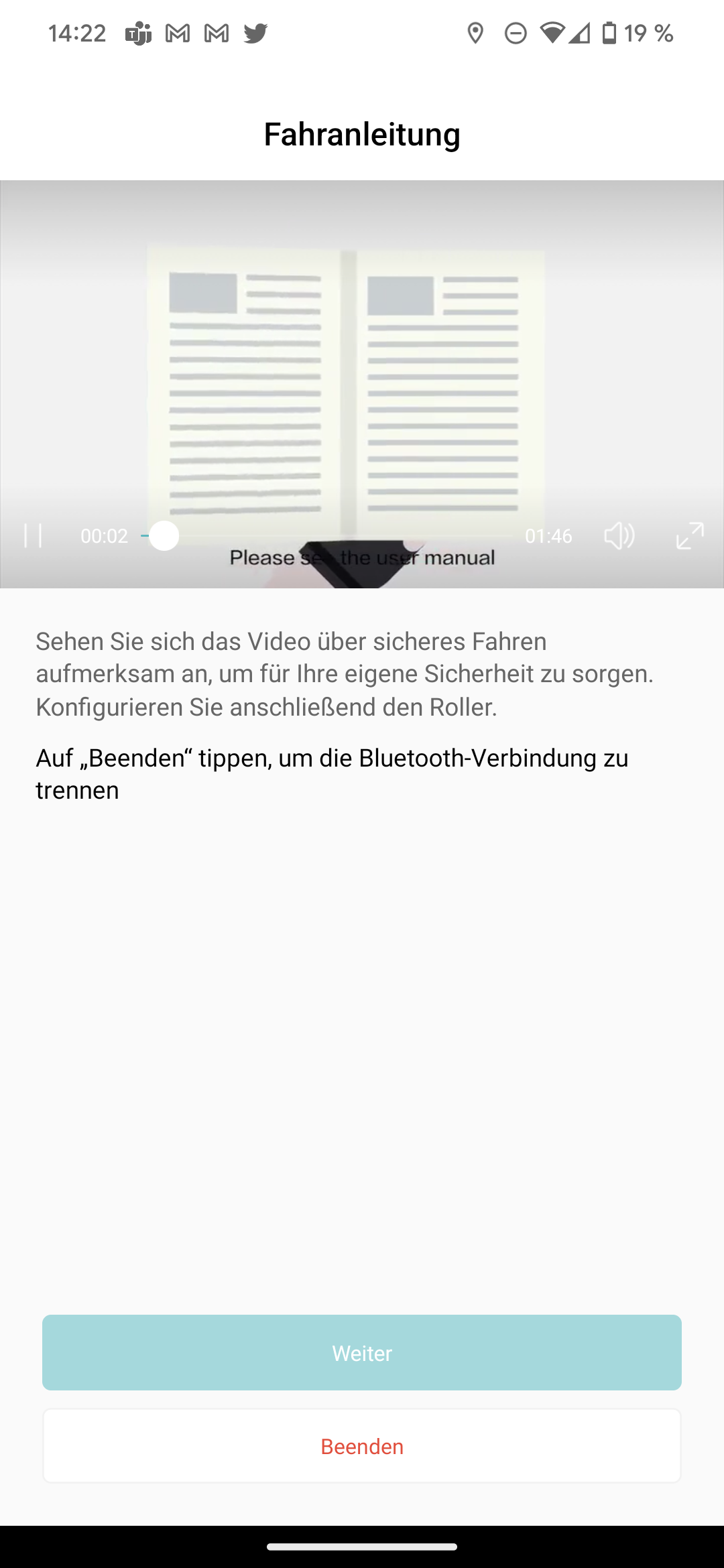
Task: Tap the Twitter notification icon
Action: 255,32
